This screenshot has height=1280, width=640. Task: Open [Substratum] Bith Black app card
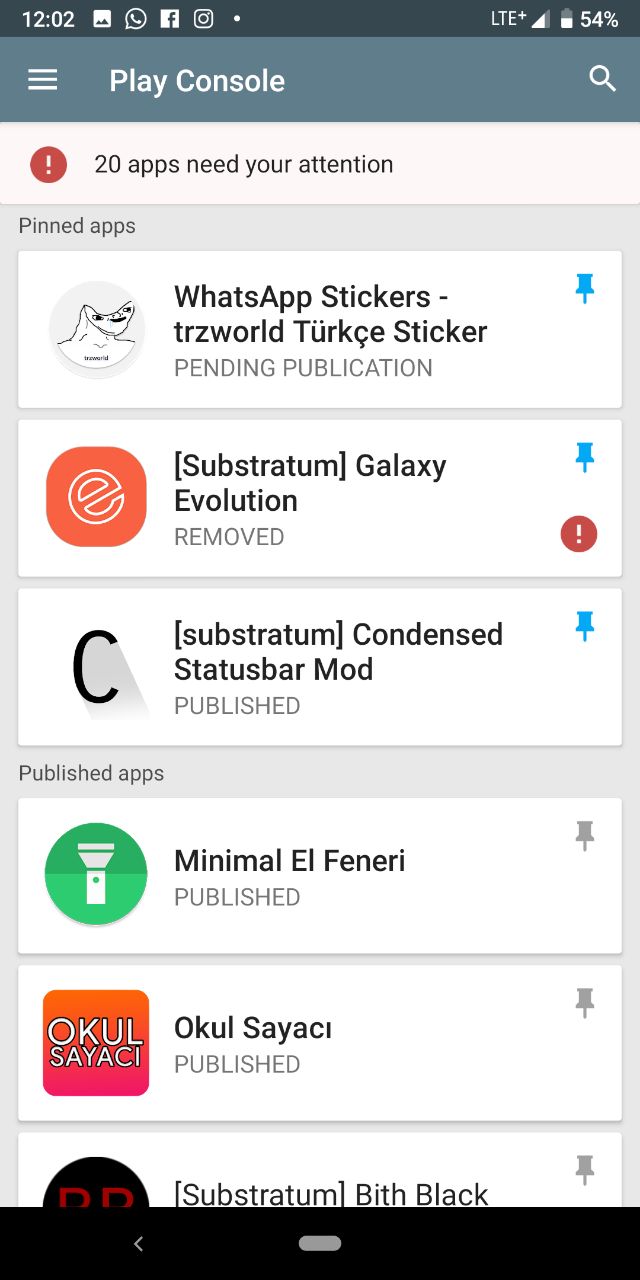pos(320,1170)
